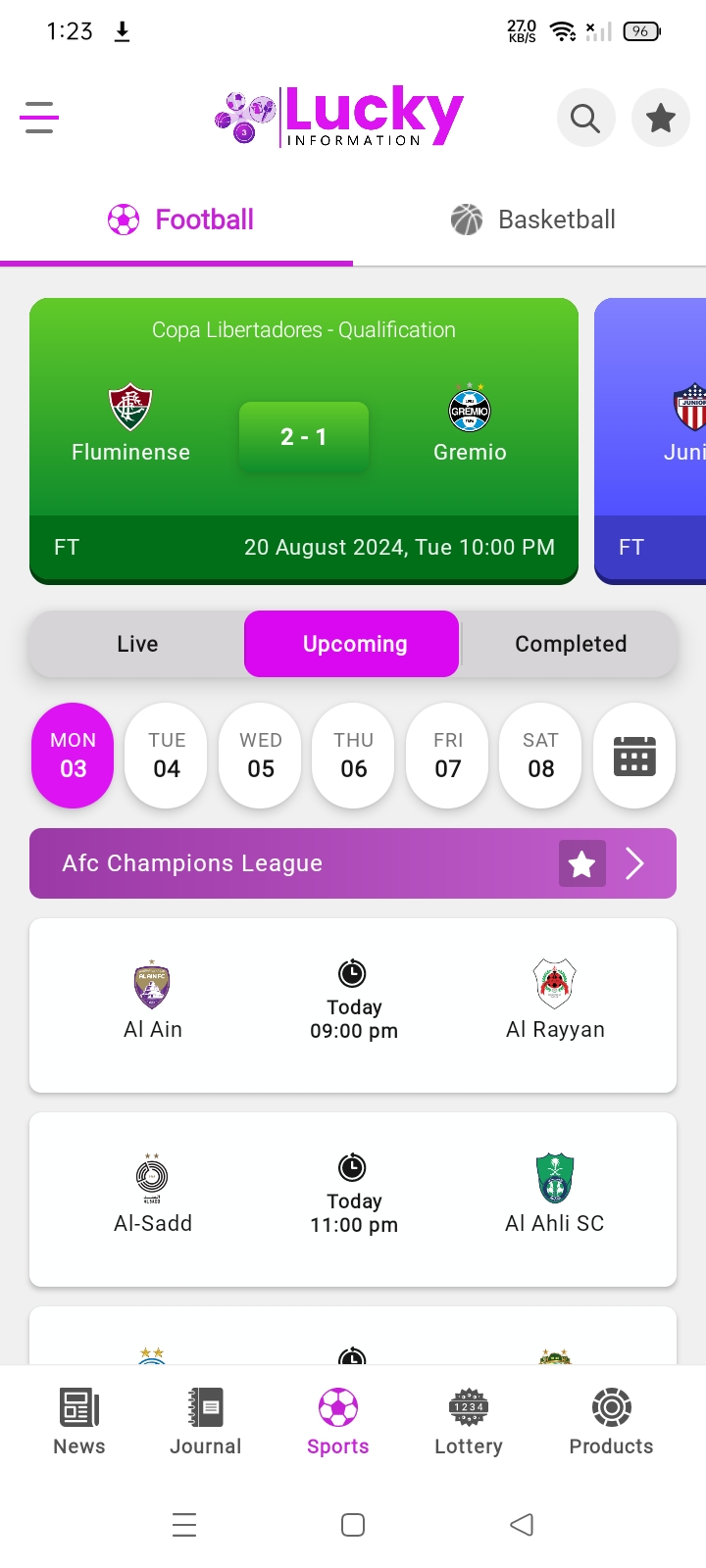This screenshot has width=706, height=1568.
Task: Choose the Tuesday 04 date
Action: coord(167,756)
